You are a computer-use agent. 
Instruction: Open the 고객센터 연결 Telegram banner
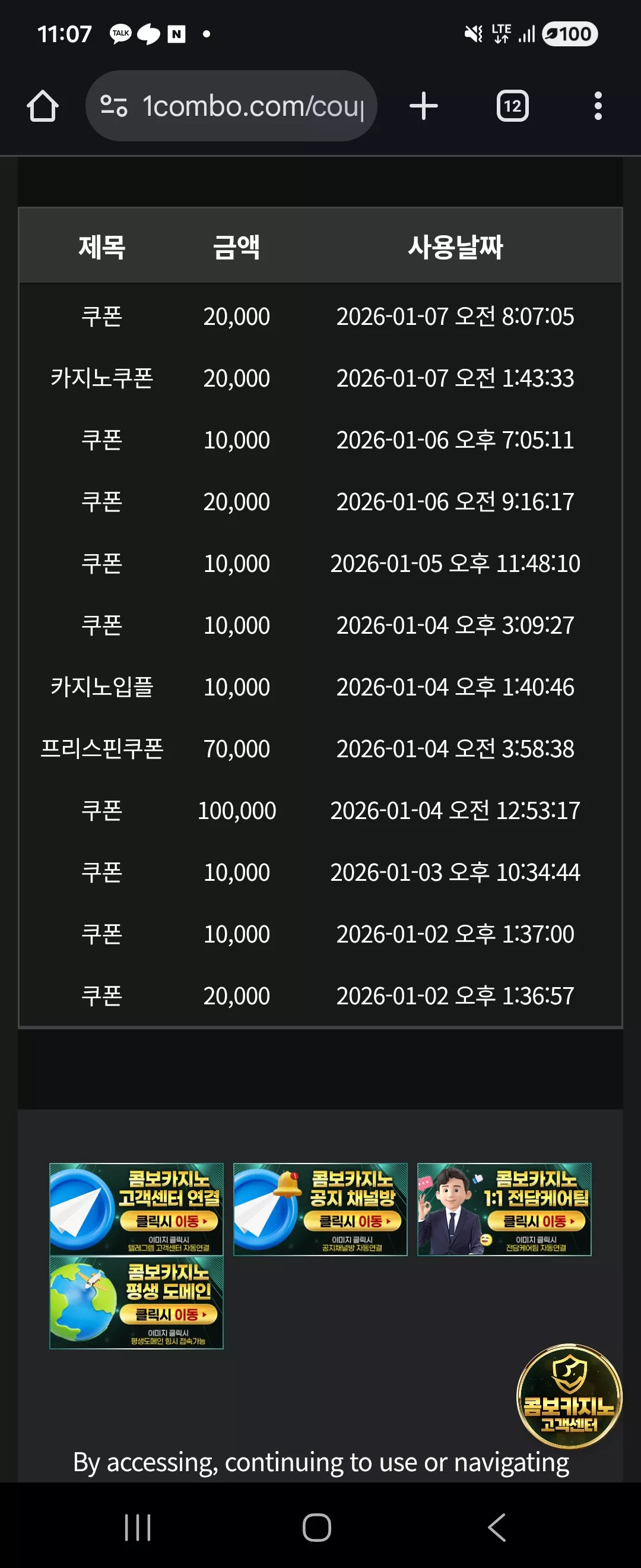137,1209
